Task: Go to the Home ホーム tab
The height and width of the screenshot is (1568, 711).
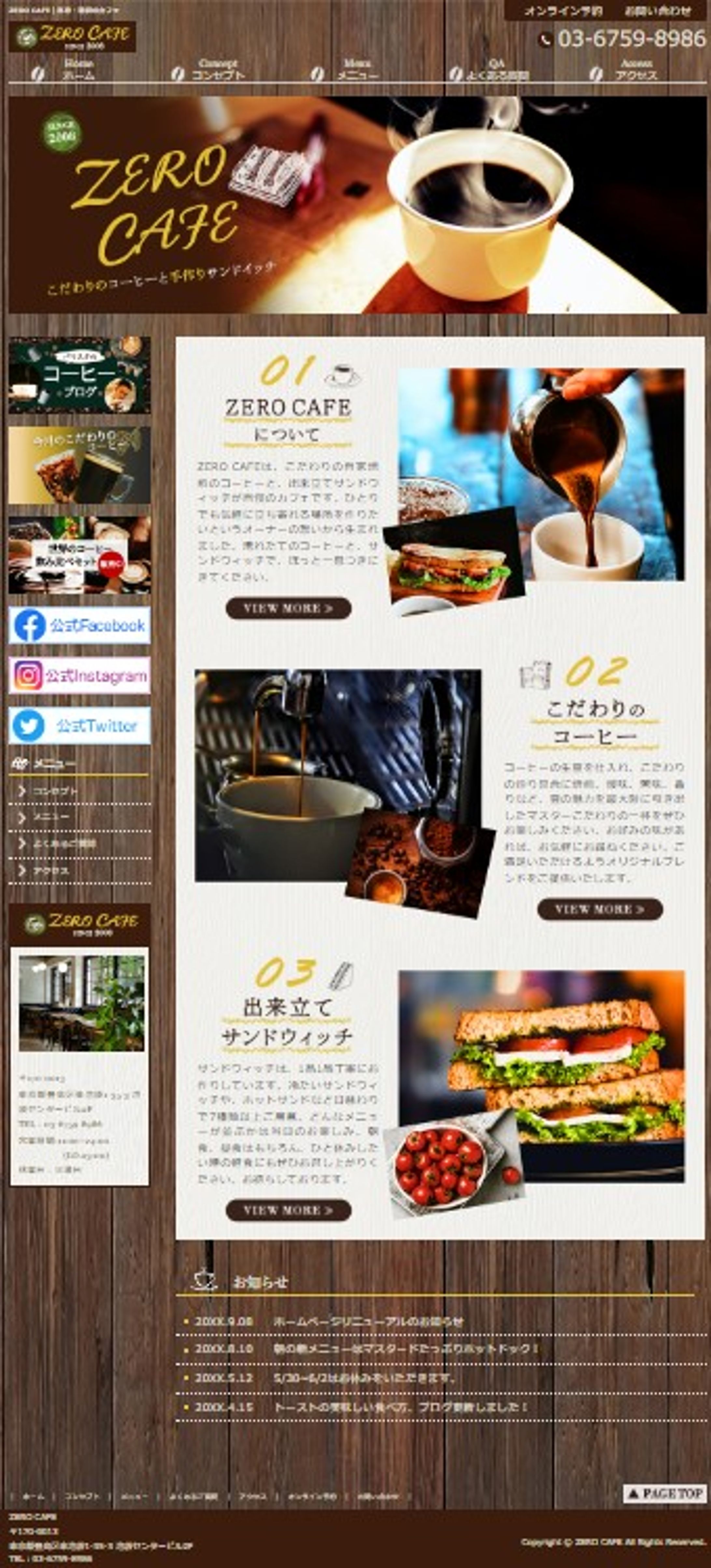Action: coord(78,70)
